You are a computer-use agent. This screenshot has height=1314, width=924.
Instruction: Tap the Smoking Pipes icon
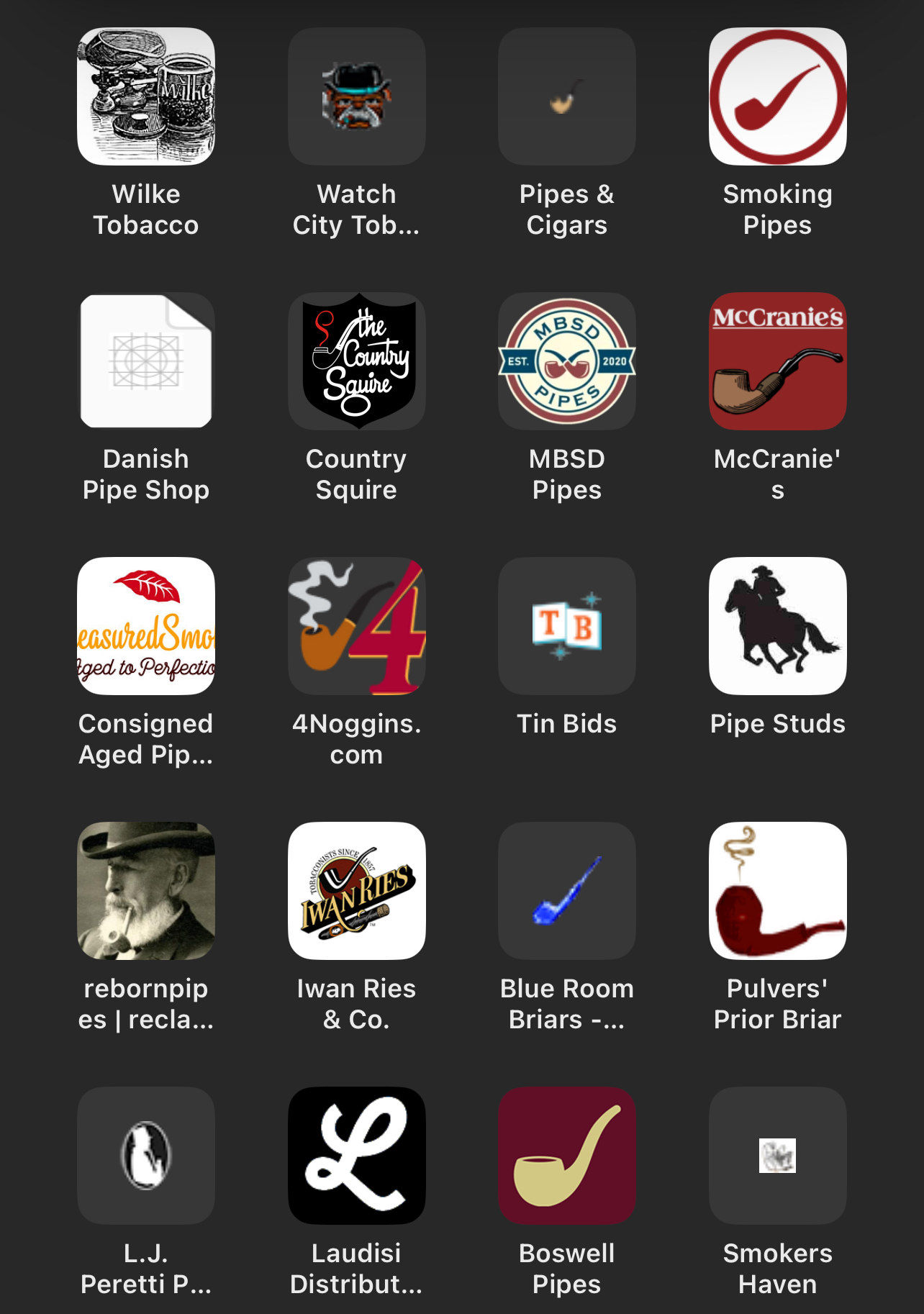[x=777, y=96]
